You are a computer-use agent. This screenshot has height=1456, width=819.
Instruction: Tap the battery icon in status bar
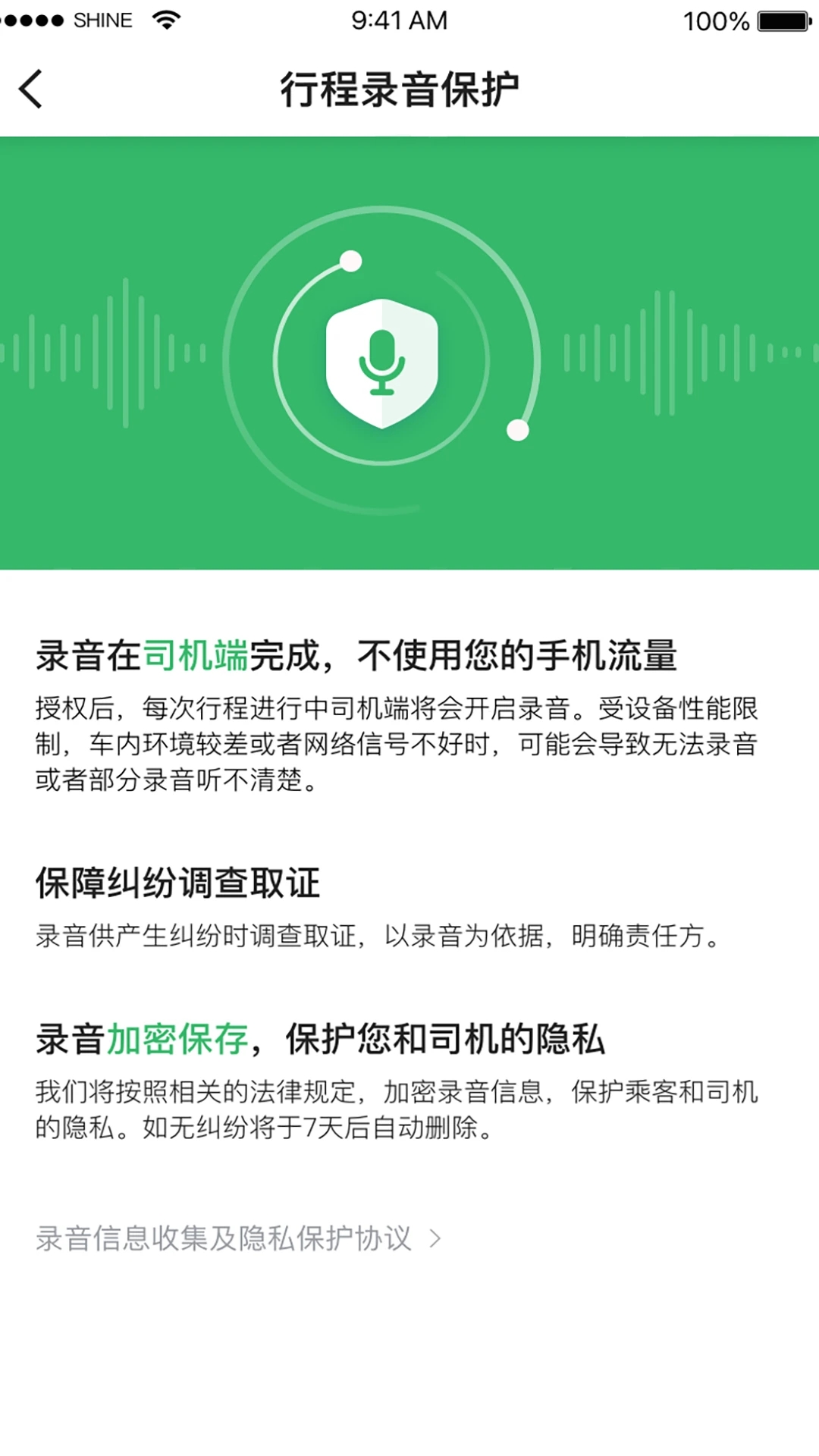[x=783, y=20]
